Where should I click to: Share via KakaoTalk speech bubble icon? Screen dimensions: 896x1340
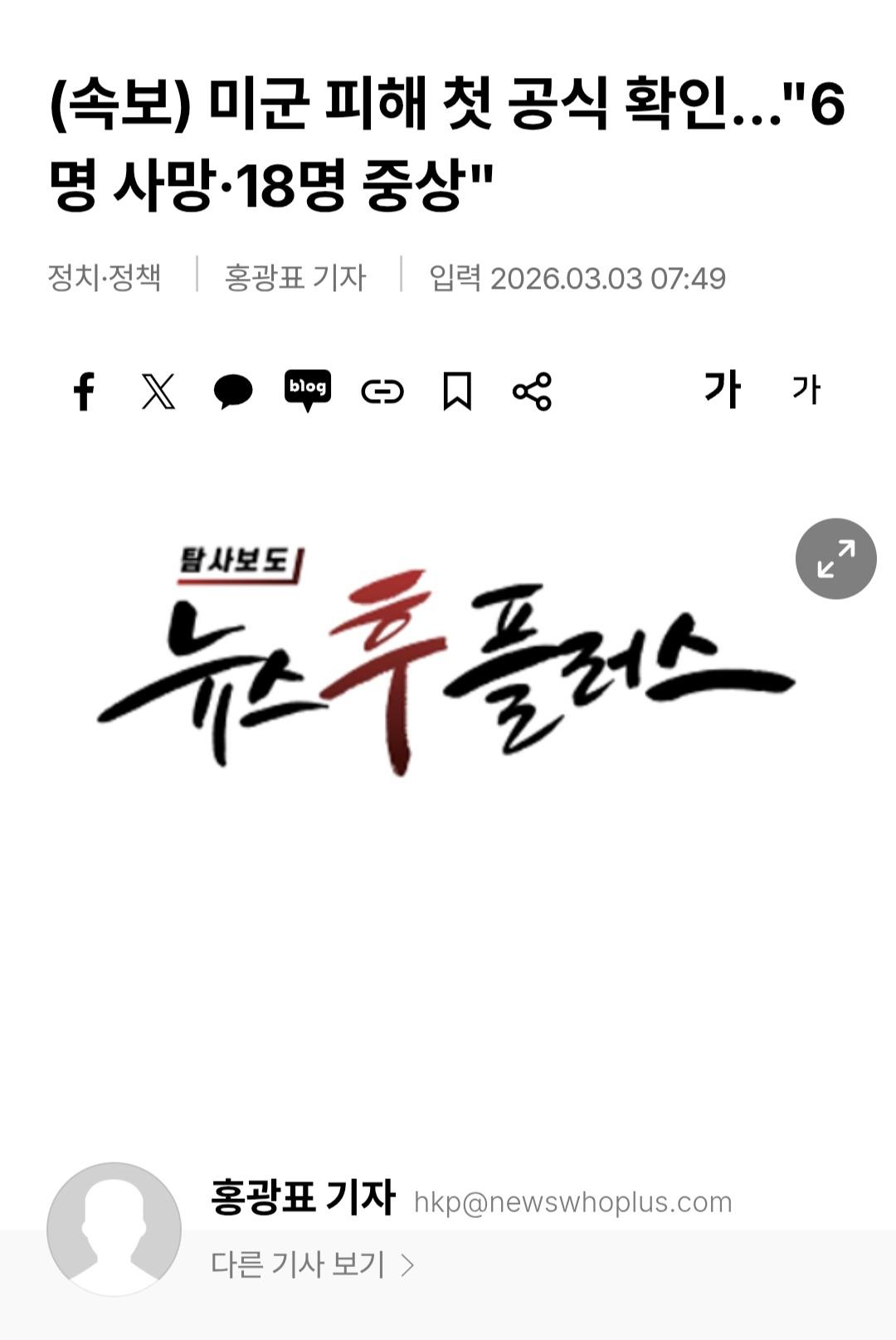pos(233,391)
